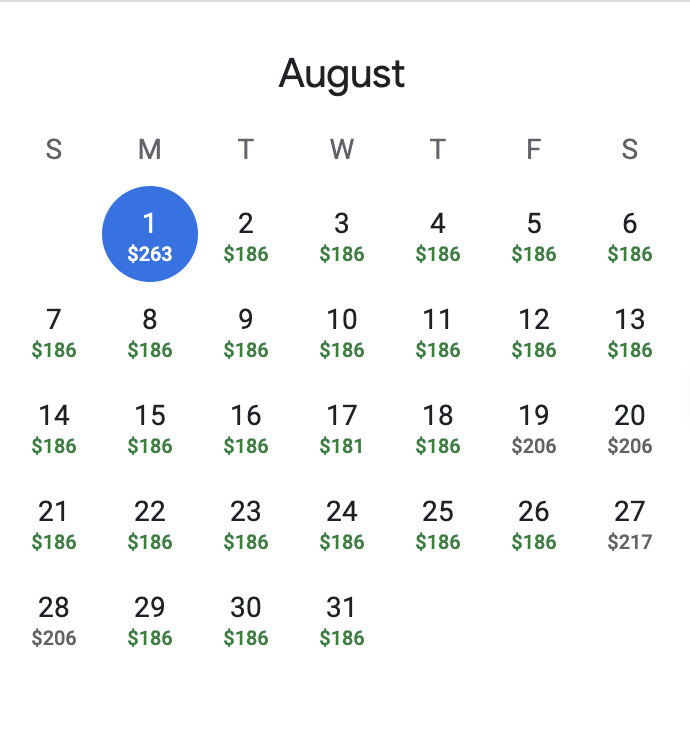Image resolution: width=690 pixels, height=756 pixels.
Task: Choose August 20 date cell
Action: (x=630, y=427)
